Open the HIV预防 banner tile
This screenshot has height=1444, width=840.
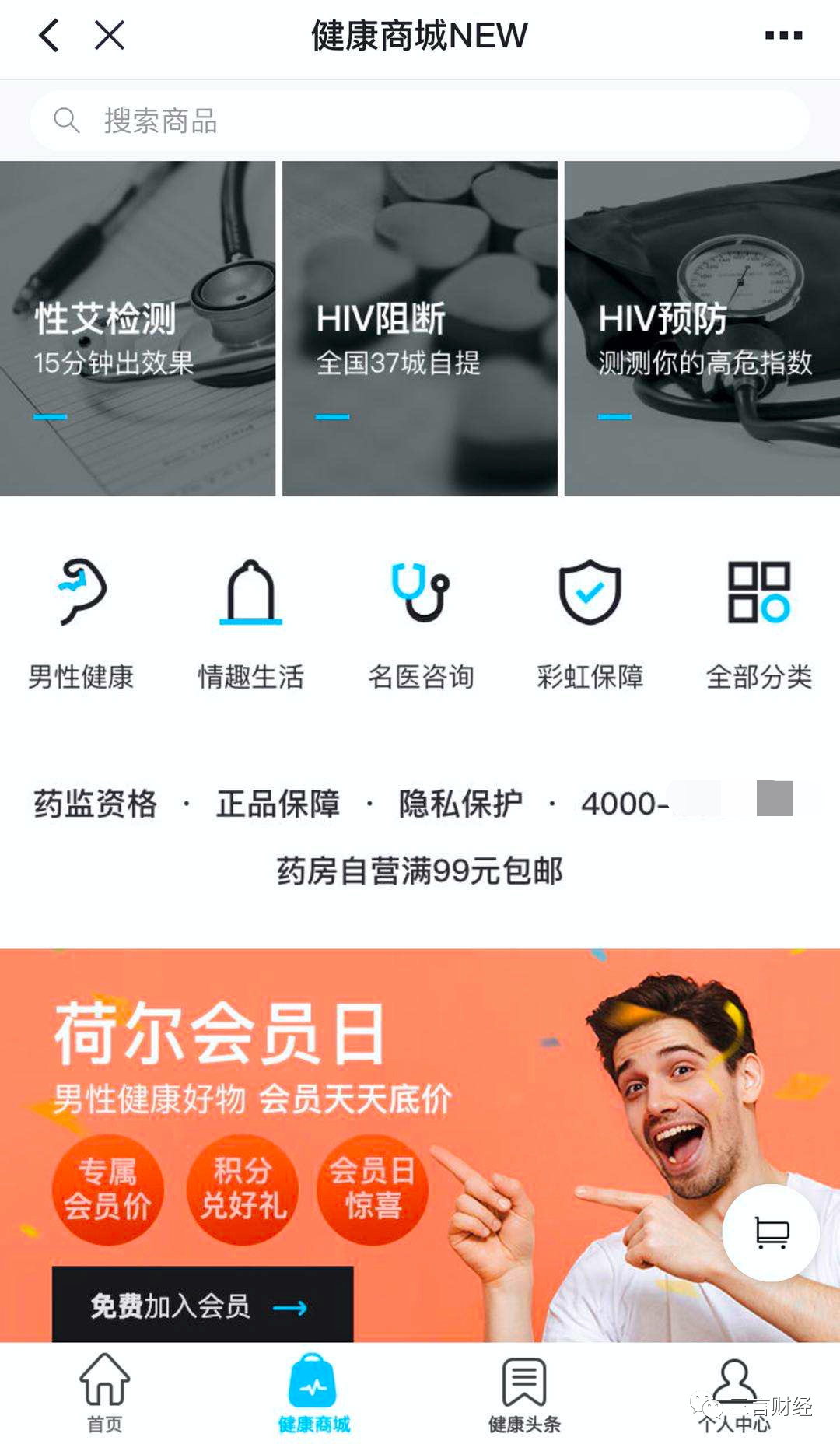click(702, 328)
